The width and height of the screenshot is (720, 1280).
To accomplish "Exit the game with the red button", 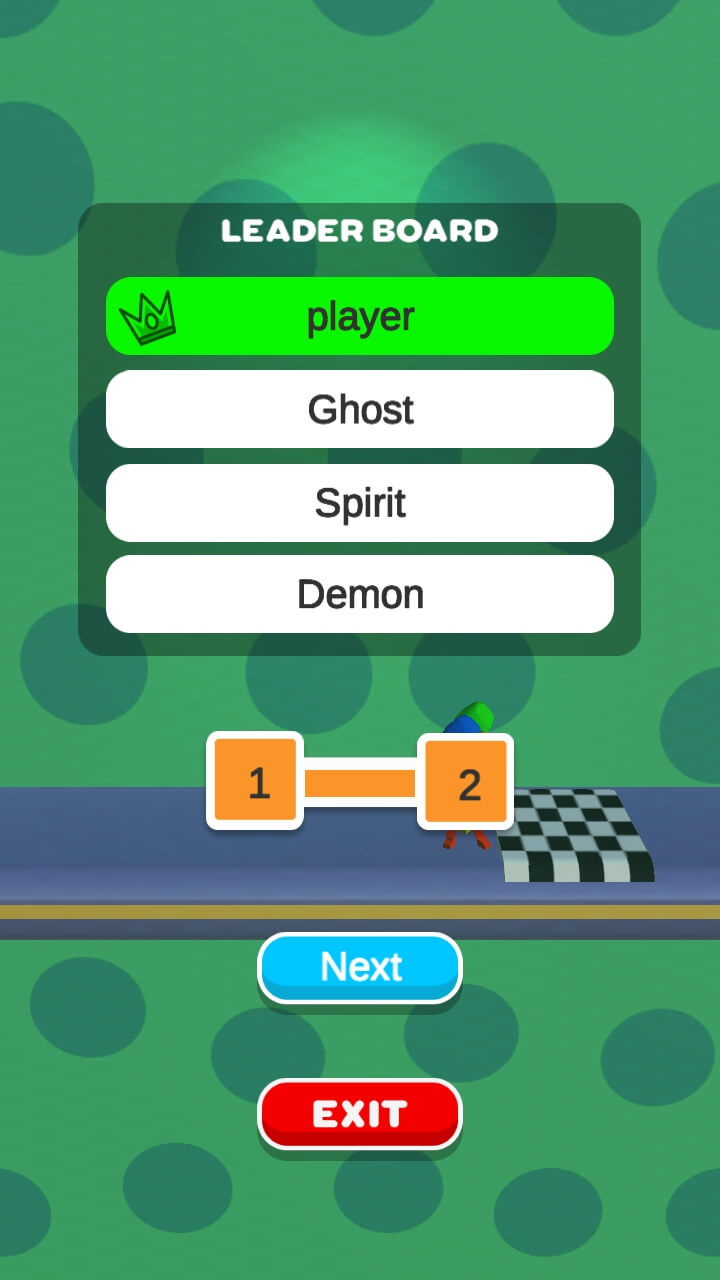I will 360,1113.
